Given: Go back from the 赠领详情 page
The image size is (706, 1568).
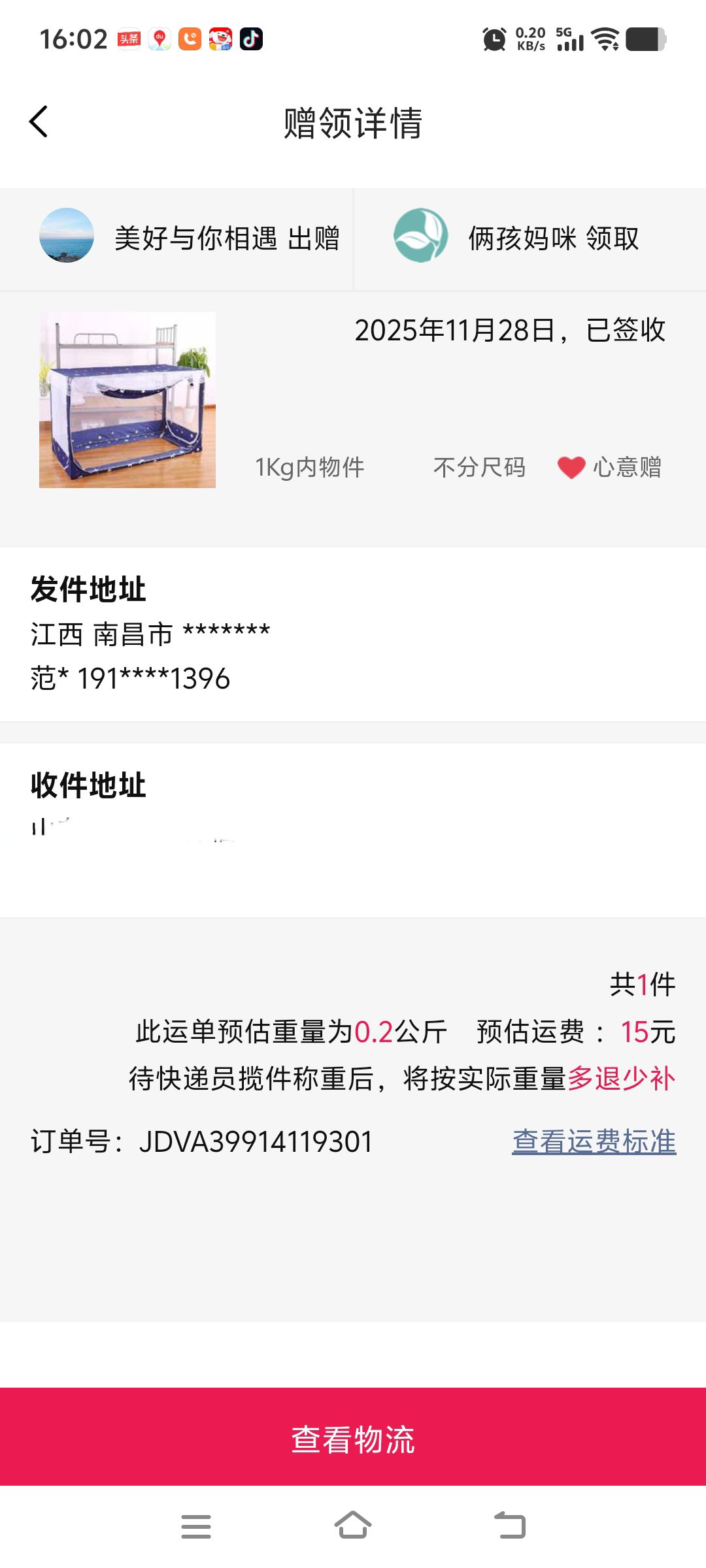Looking at the screenshot, I should click(39, 122).
